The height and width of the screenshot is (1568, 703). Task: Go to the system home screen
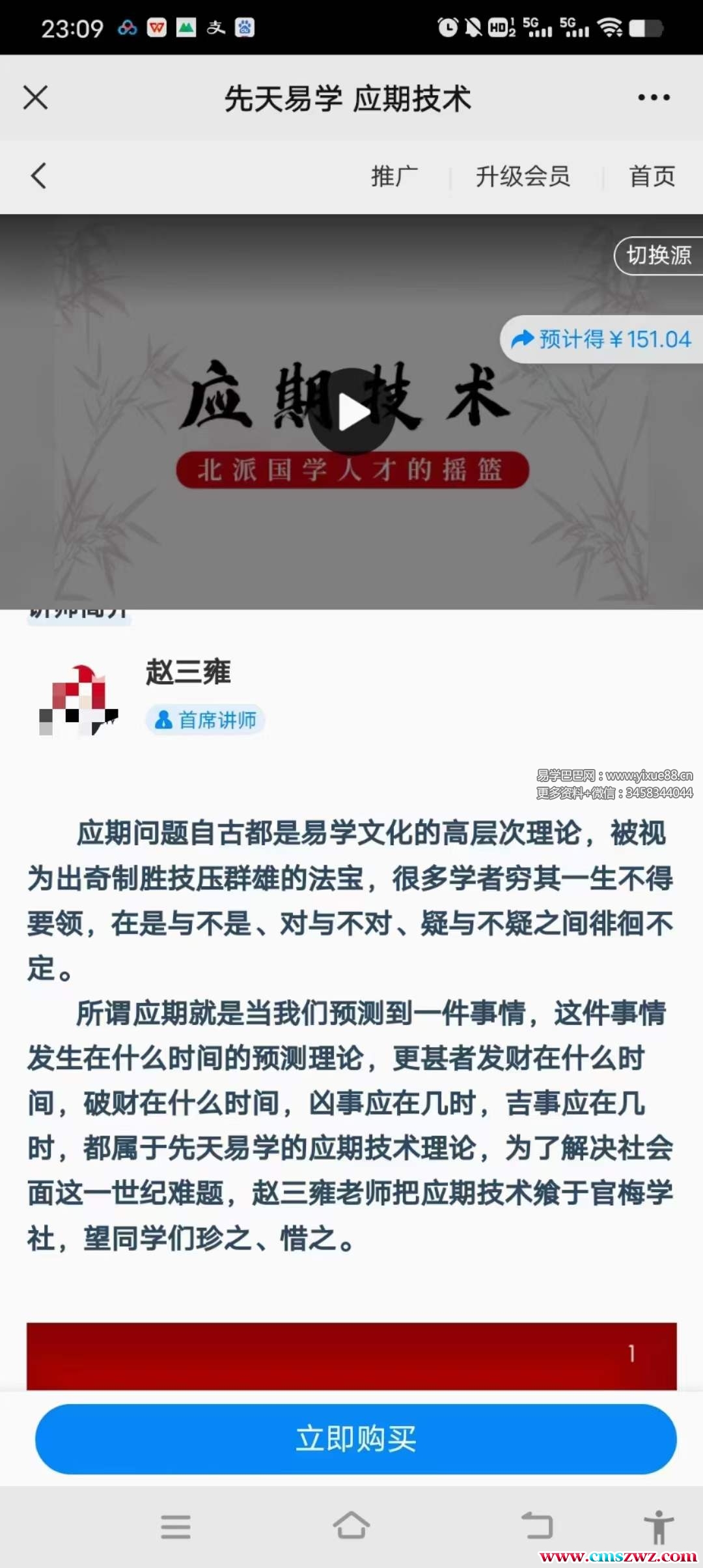[351, 1526]
